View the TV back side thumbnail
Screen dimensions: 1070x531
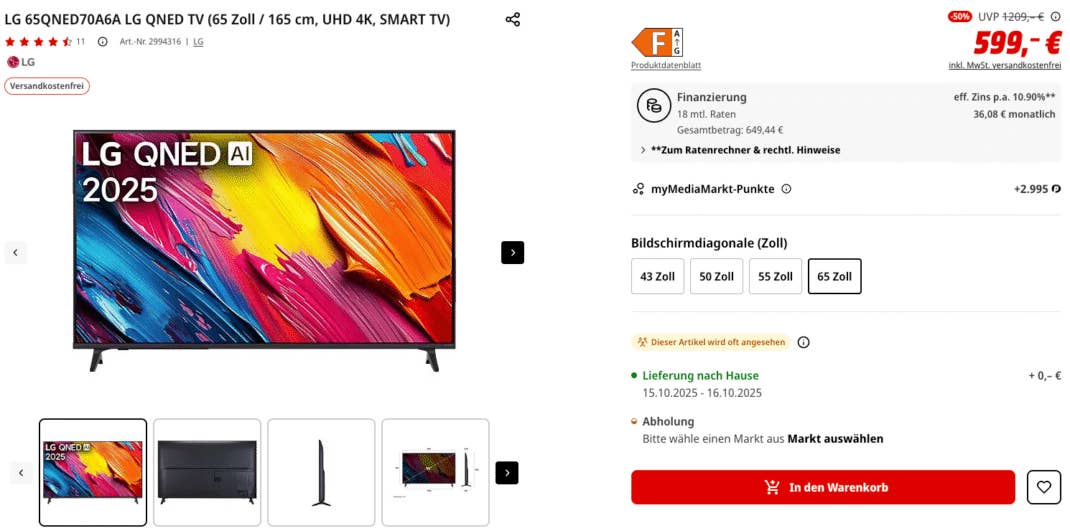tap(207, 472)
